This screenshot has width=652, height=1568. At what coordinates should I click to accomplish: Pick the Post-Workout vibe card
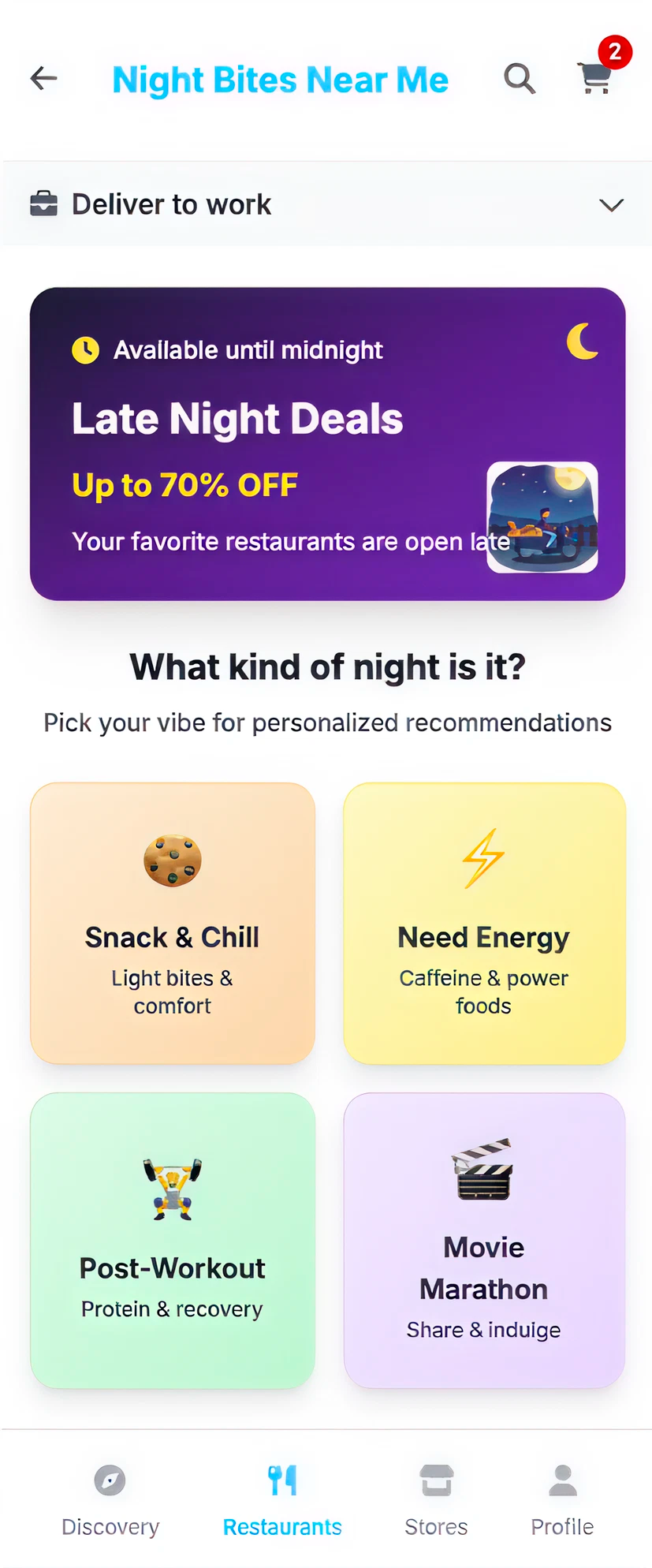pyautogui.click(x=173, y=1239)
